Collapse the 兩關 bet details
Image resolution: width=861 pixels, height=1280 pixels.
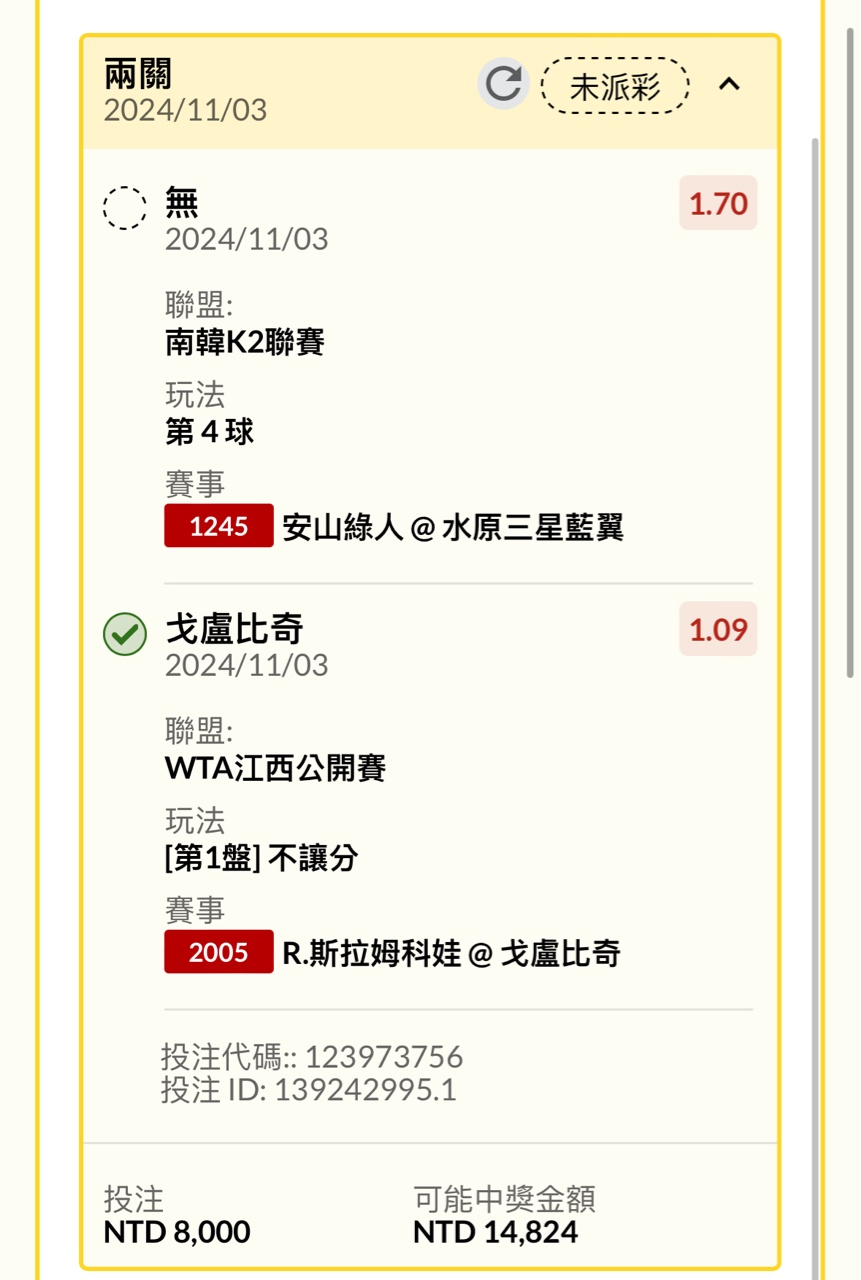(x=730, y=85)
